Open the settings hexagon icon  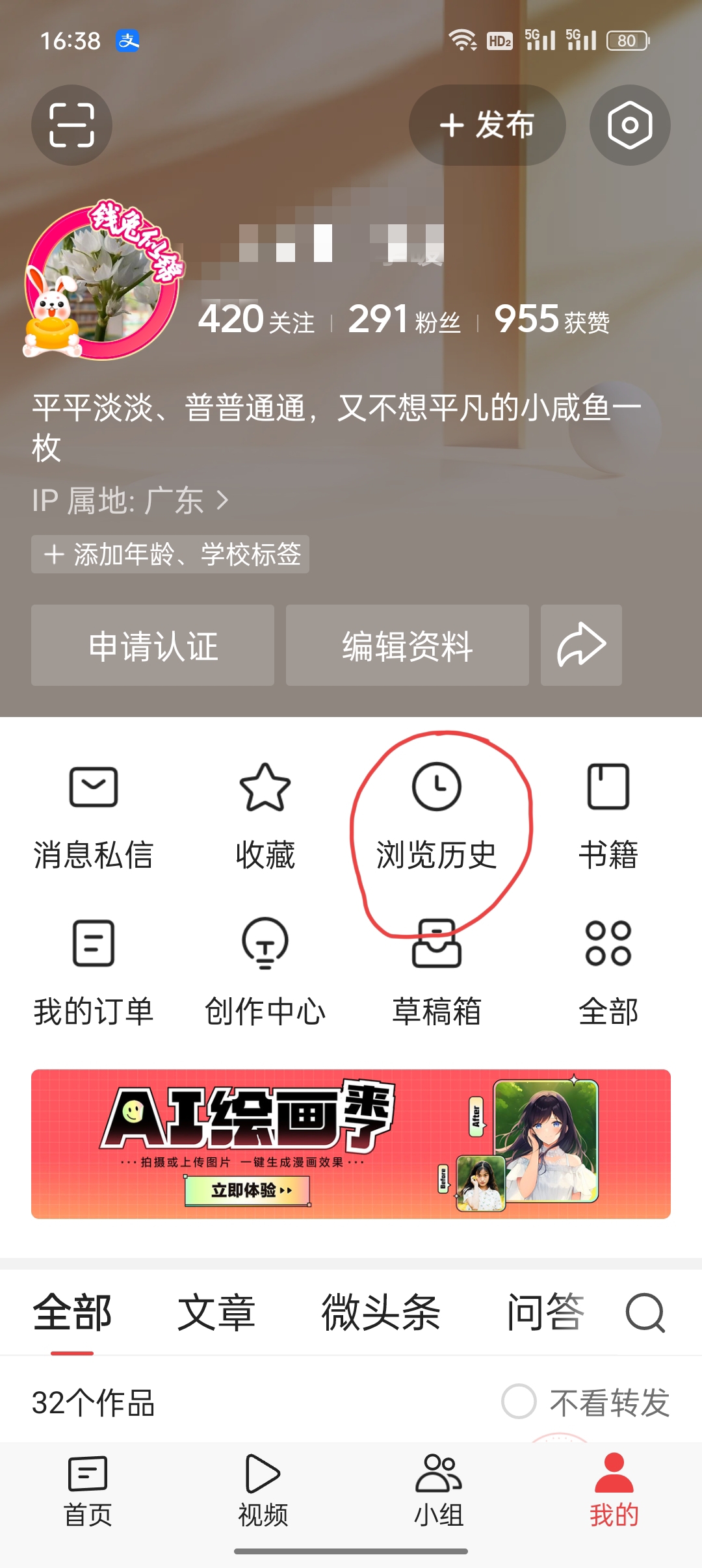(x=629, y=125)
